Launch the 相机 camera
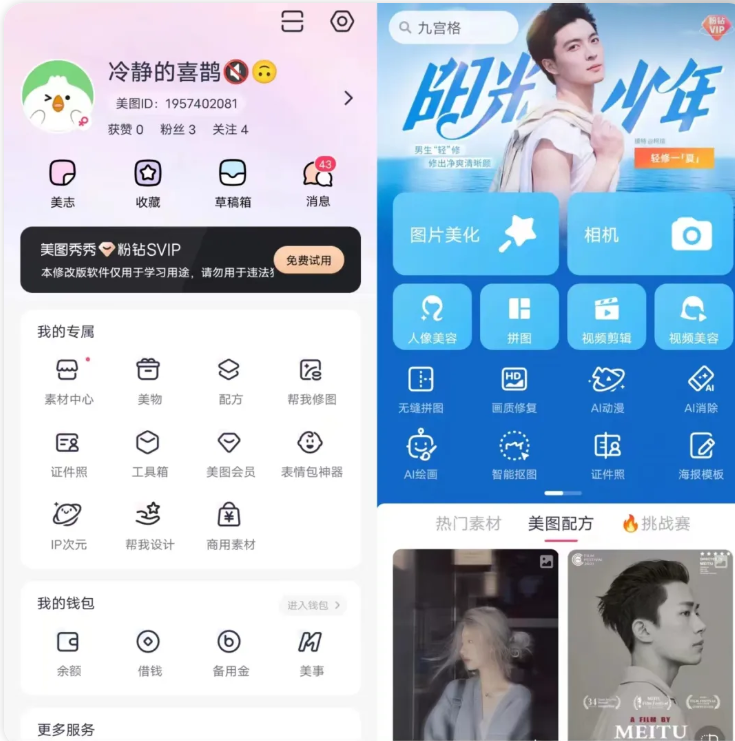 click(649, 235)
